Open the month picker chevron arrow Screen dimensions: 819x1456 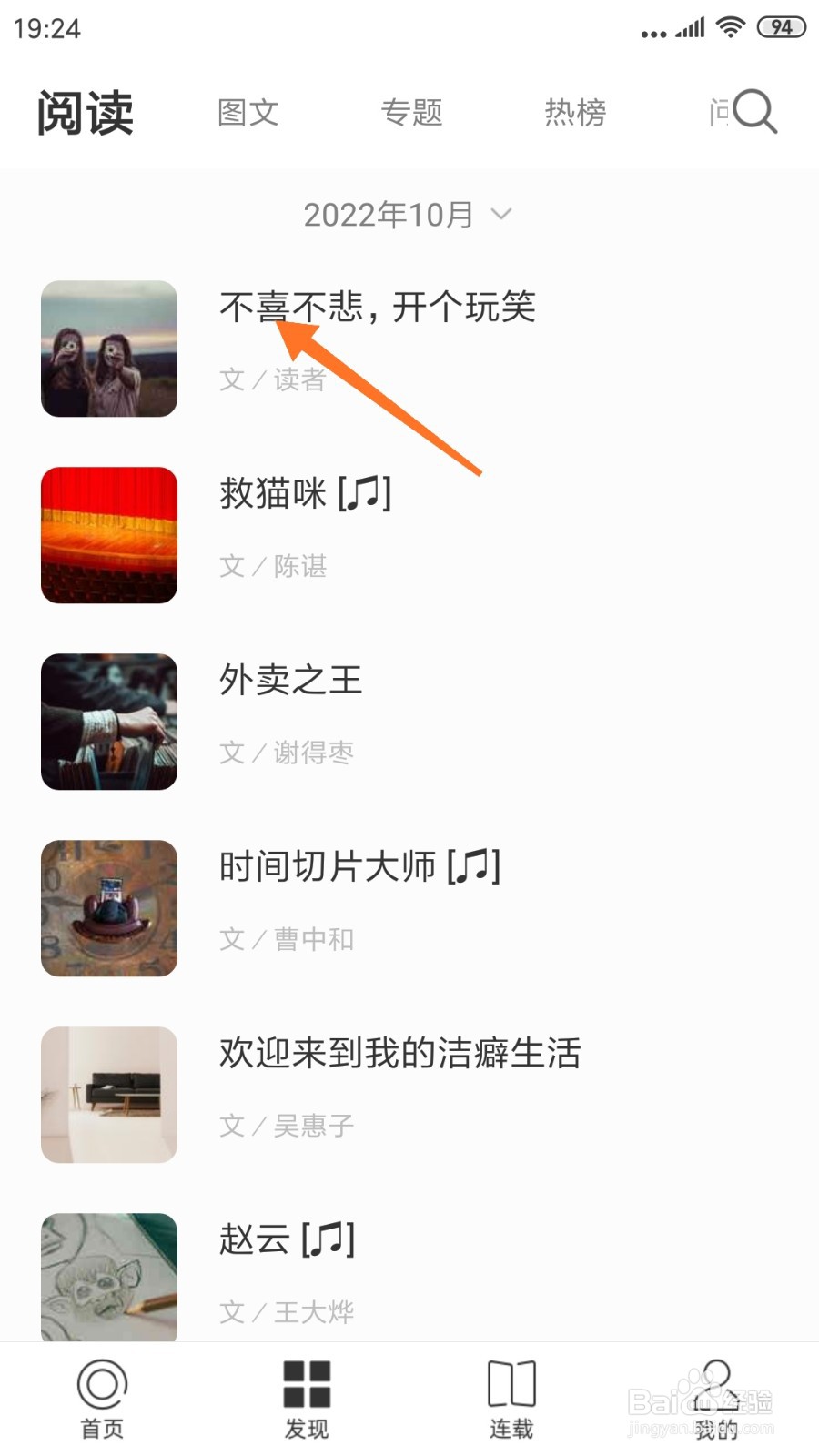[500, 216]
